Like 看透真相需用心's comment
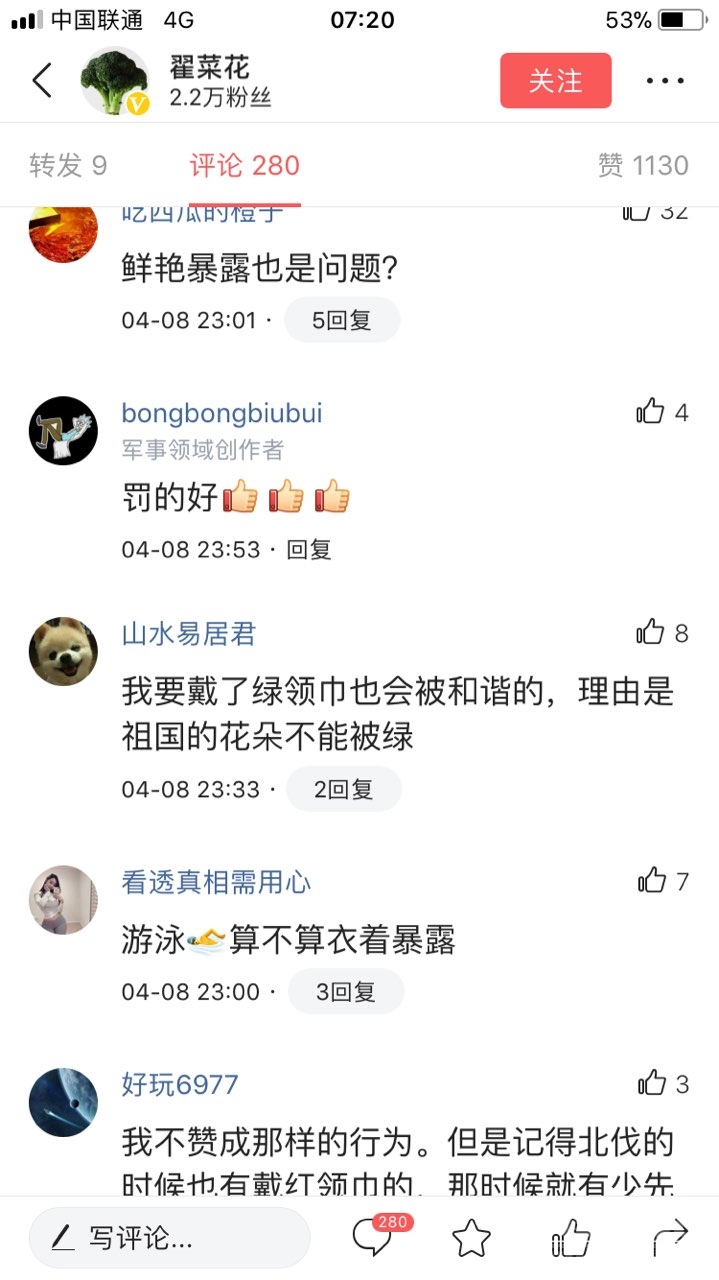This screenshot has width=719, height=1280. (x=652, y=881)
